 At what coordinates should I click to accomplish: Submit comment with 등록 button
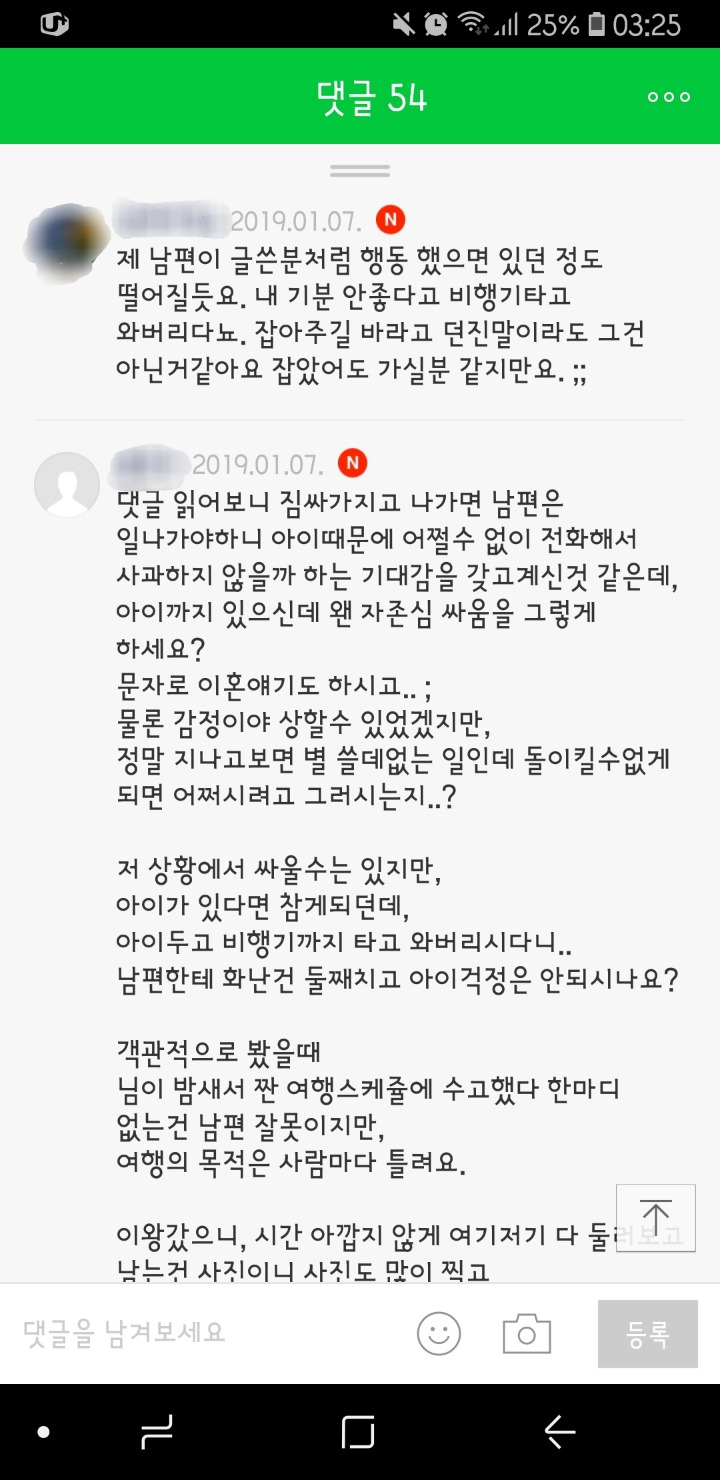pos(647,1333)
